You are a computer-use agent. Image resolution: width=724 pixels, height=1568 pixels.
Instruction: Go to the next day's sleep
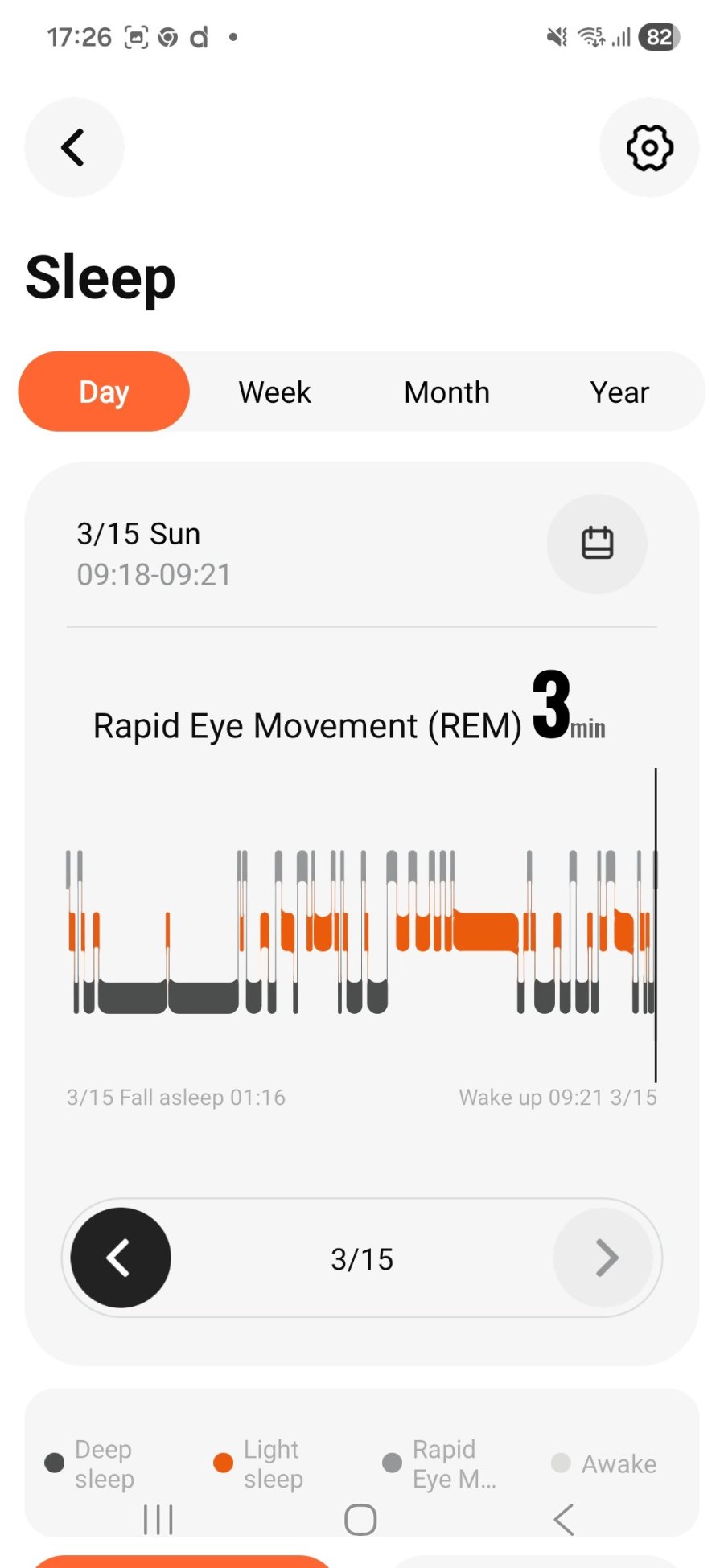[603, 1258]
